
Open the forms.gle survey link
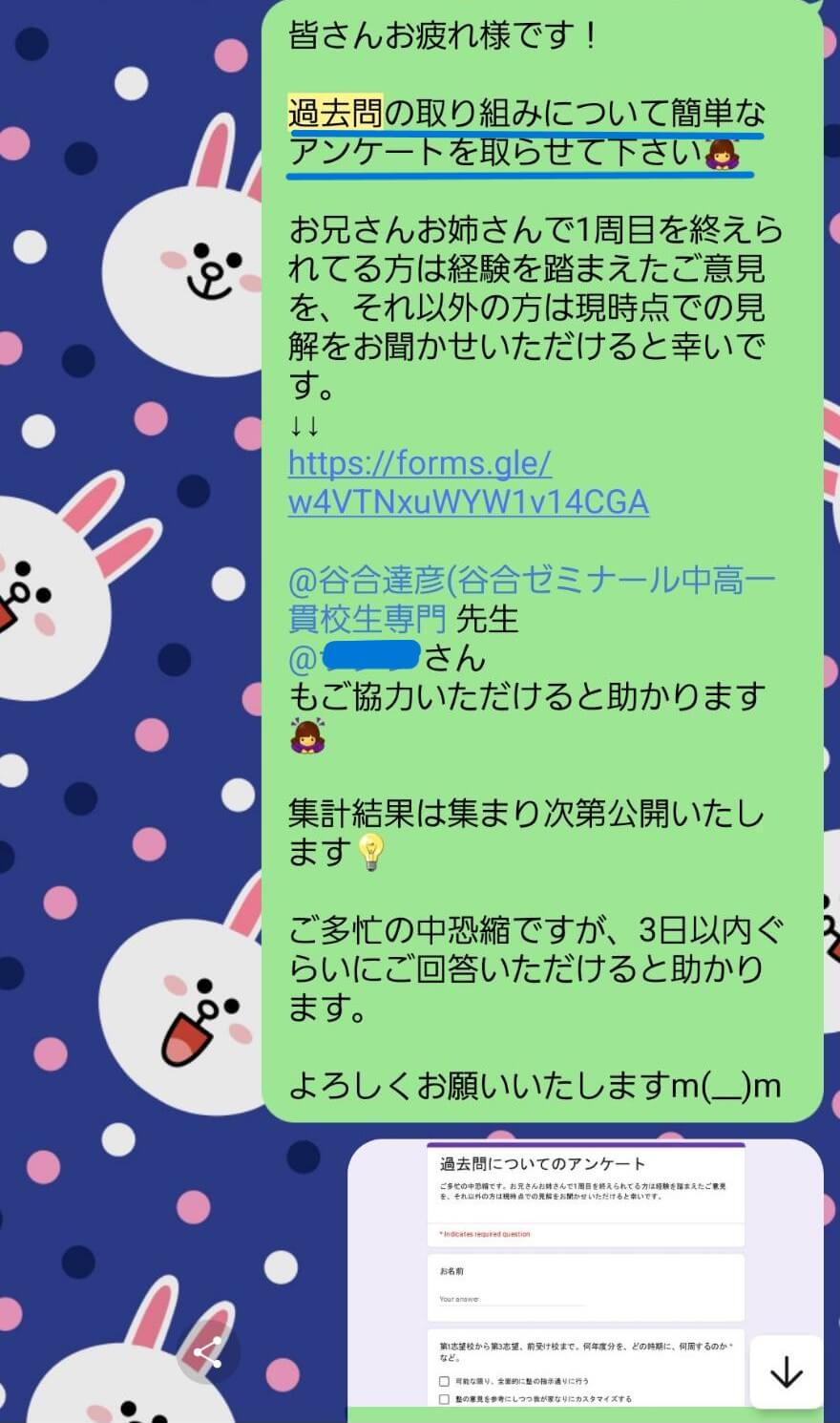[x=468, y=482]
